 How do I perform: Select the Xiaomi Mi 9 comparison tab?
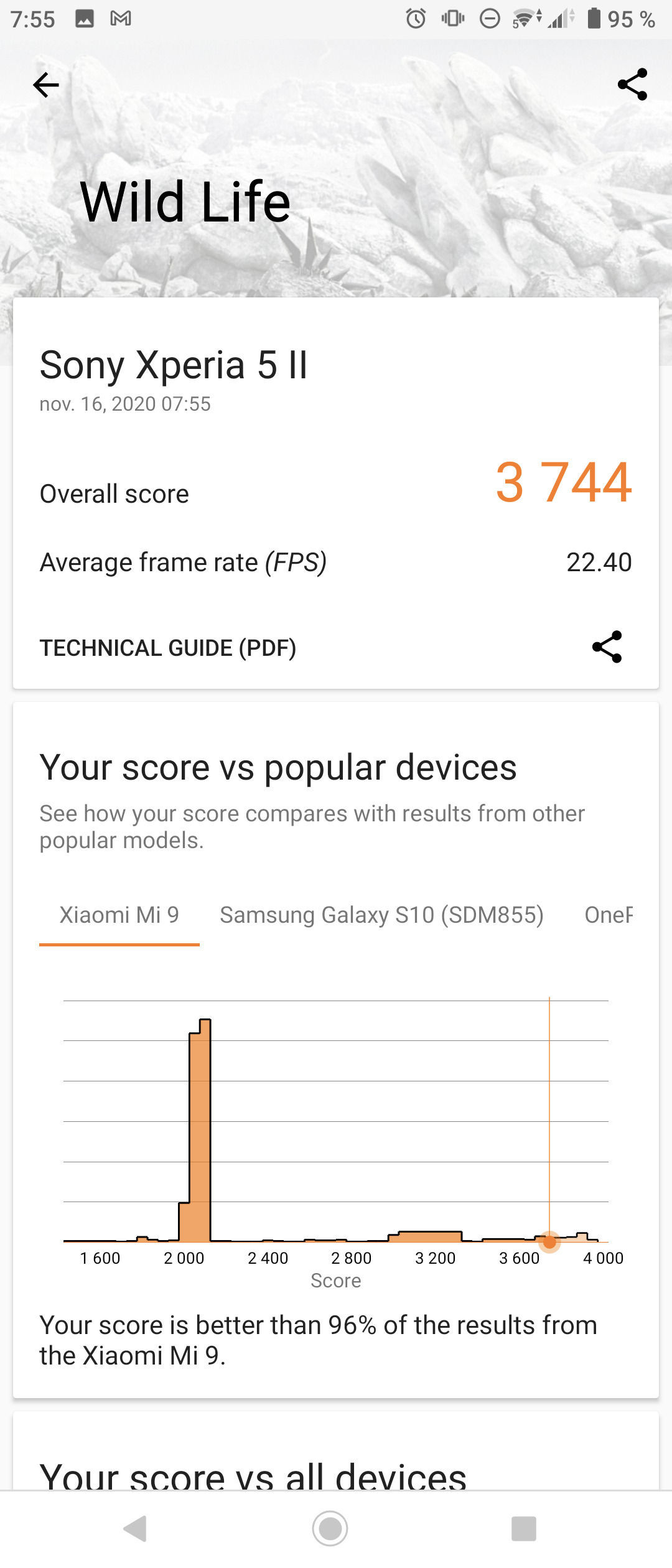click(119, 915)
